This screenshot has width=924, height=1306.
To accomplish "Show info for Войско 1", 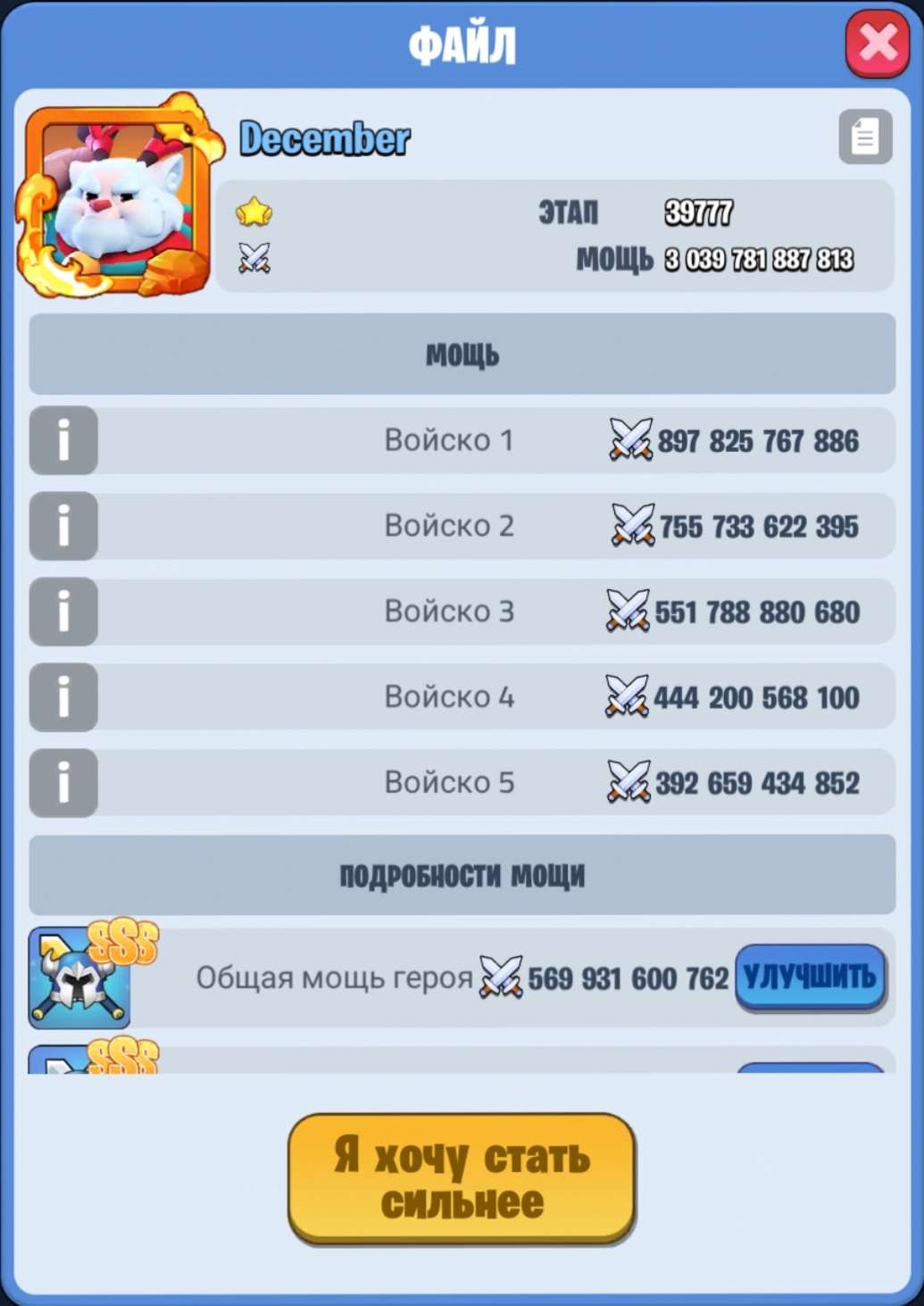I will [x=63, y=440].
